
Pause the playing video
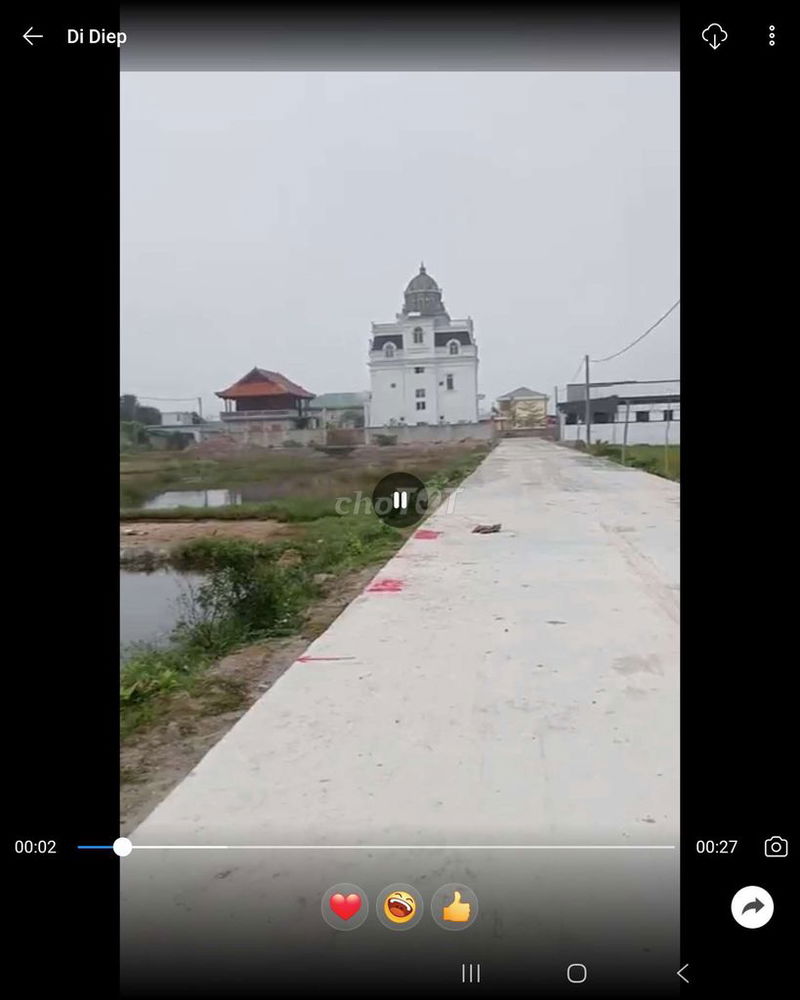coord(400,500)
